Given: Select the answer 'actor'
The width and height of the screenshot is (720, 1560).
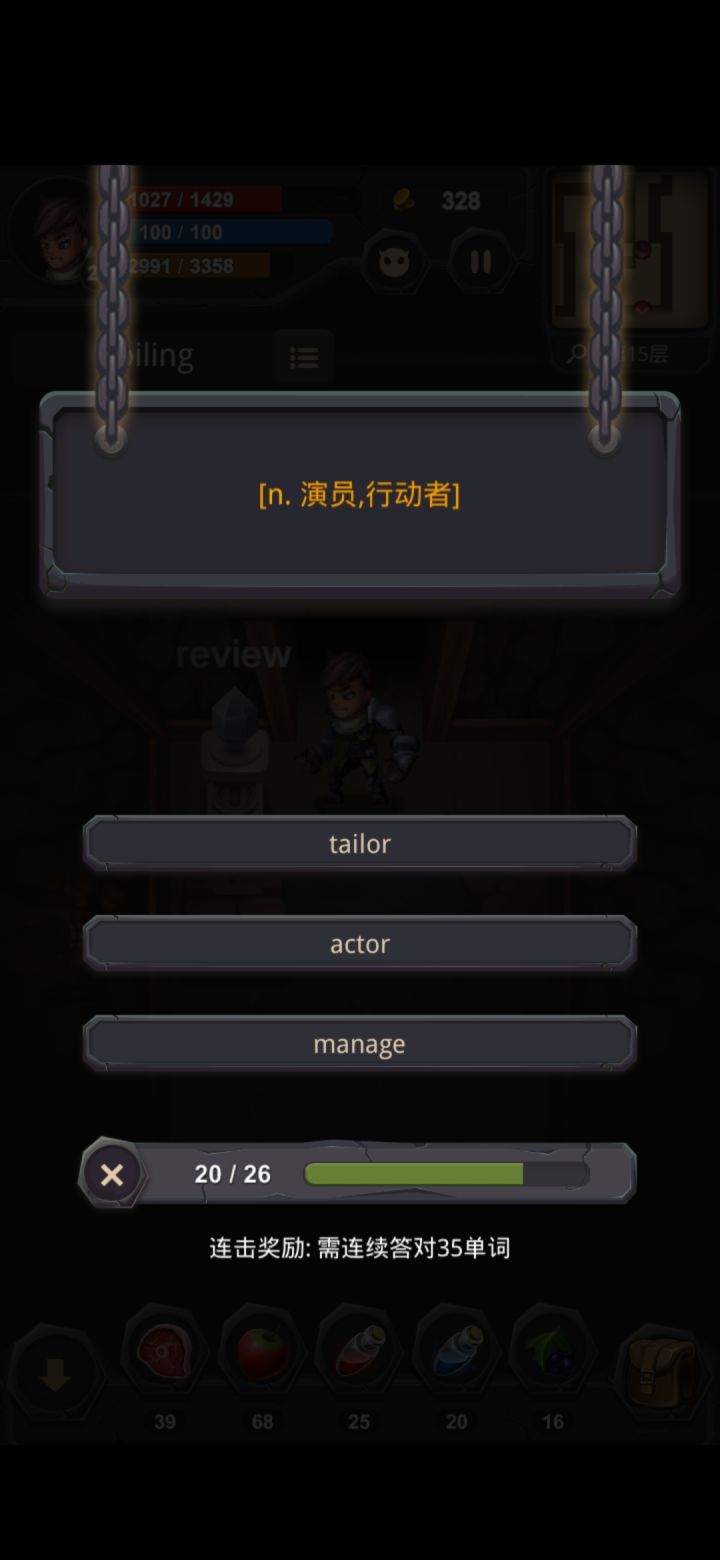Looking at the screenshot, I should [360, 943].
